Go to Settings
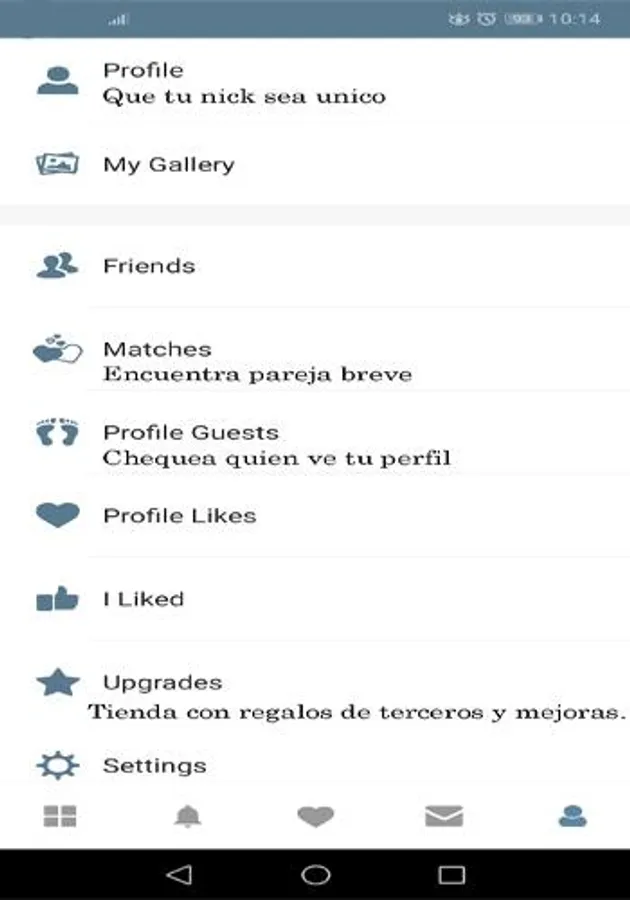630x900 pixels. tap(155, 766)
